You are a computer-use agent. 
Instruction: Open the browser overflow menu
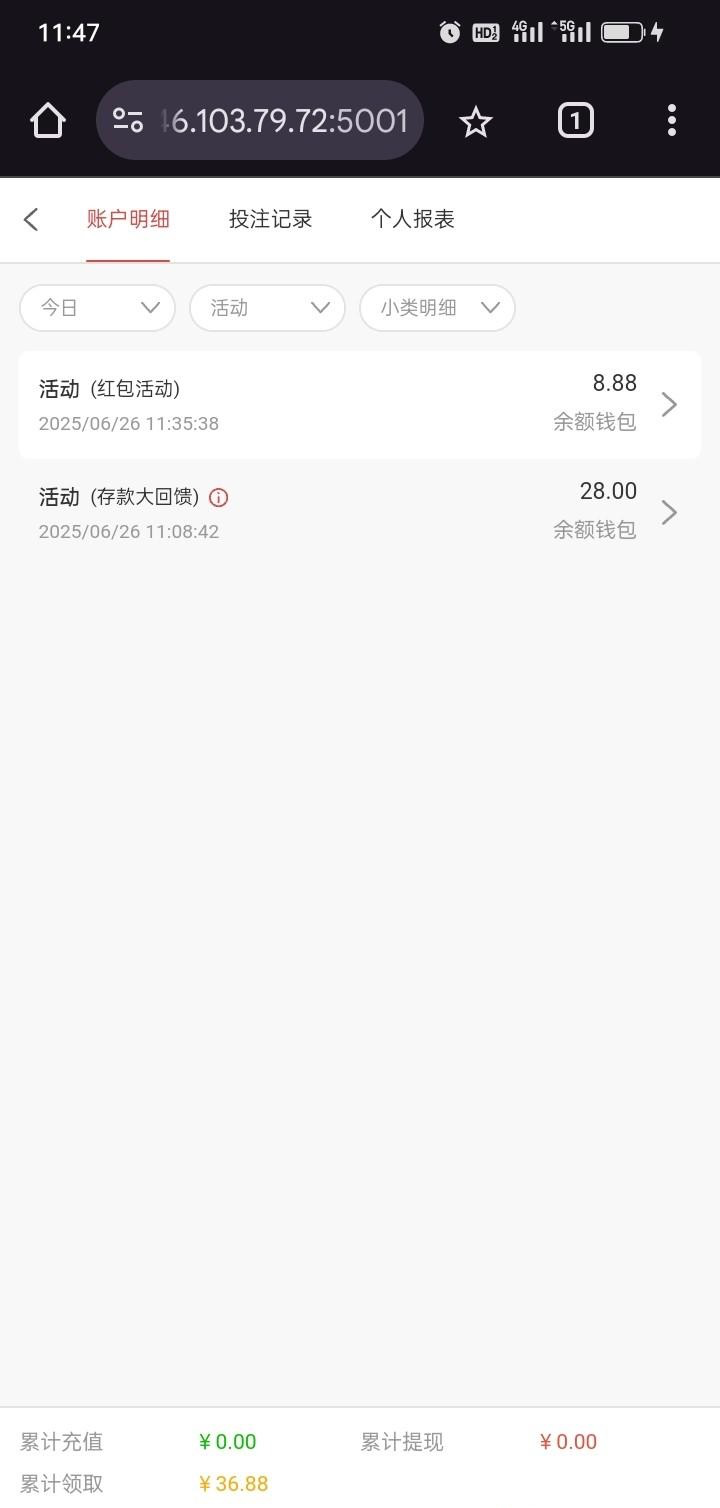[x=671, y=121]
